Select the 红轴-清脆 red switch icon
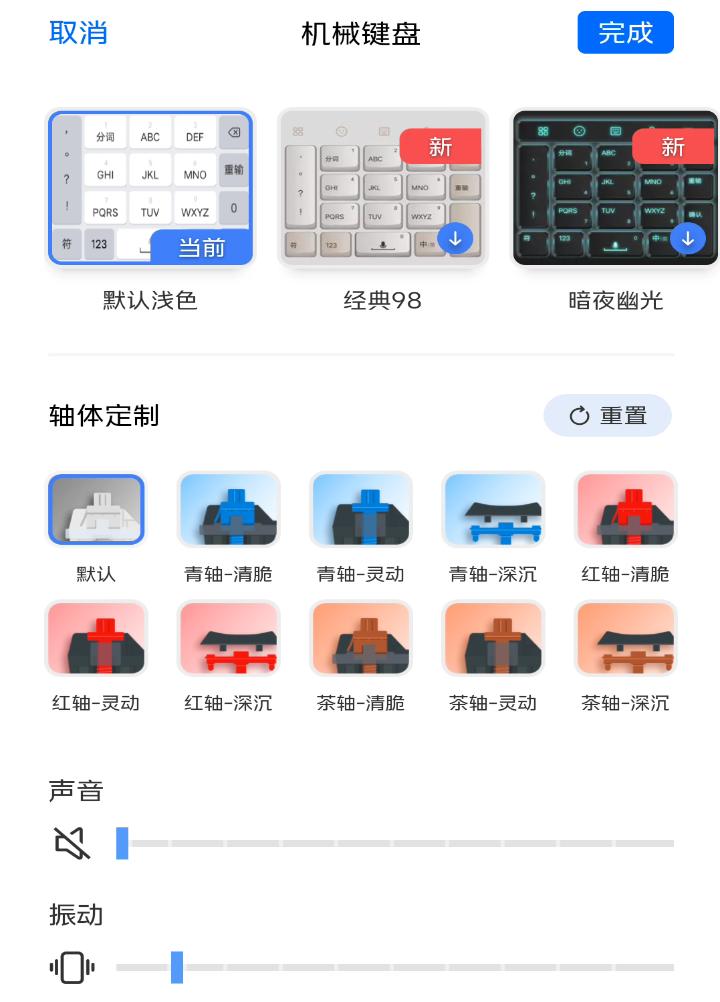Viewport: 720px width, 1002px height. (x=625, y=509)
